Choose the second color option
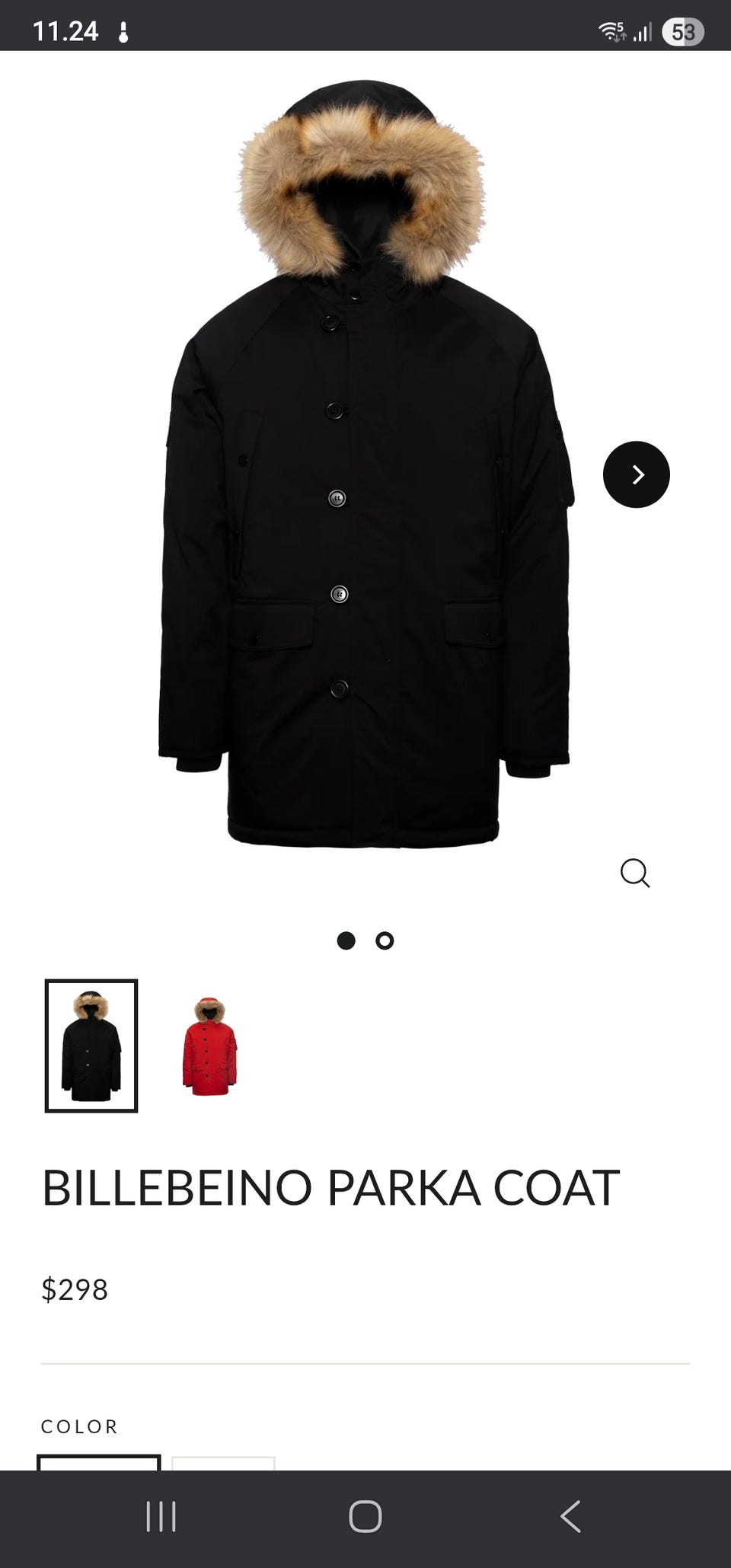This screenshot has width=731, height=1568. [223, 1463]
